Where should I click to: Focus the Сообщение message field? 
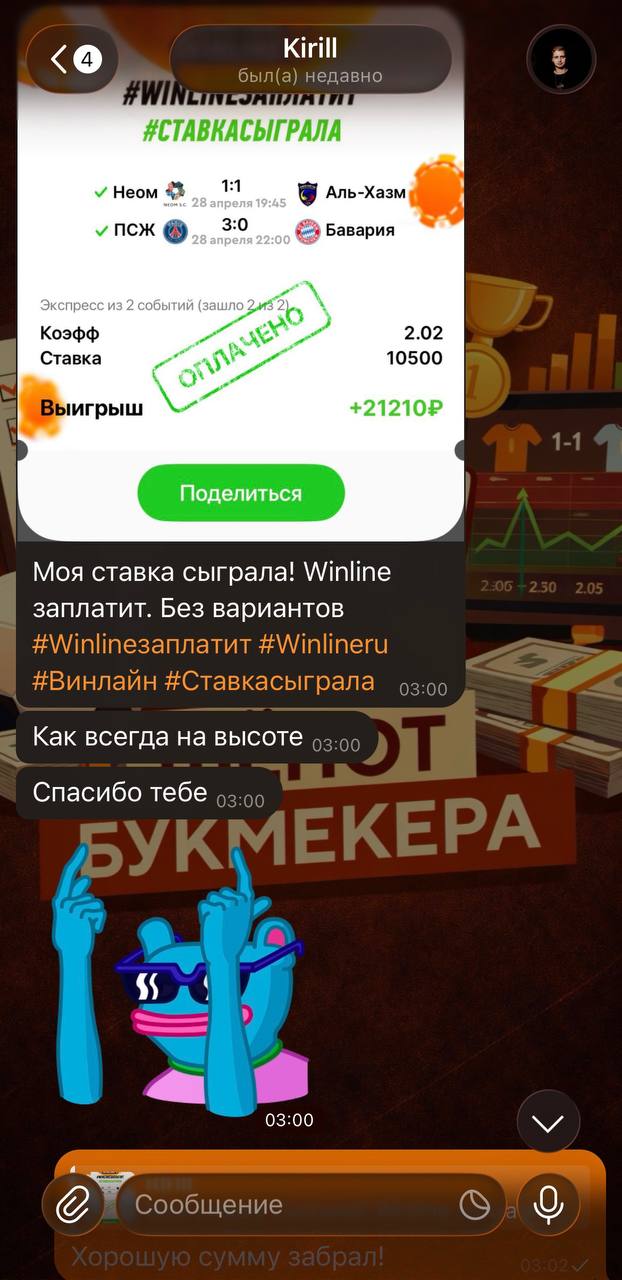coord(290,1205)
